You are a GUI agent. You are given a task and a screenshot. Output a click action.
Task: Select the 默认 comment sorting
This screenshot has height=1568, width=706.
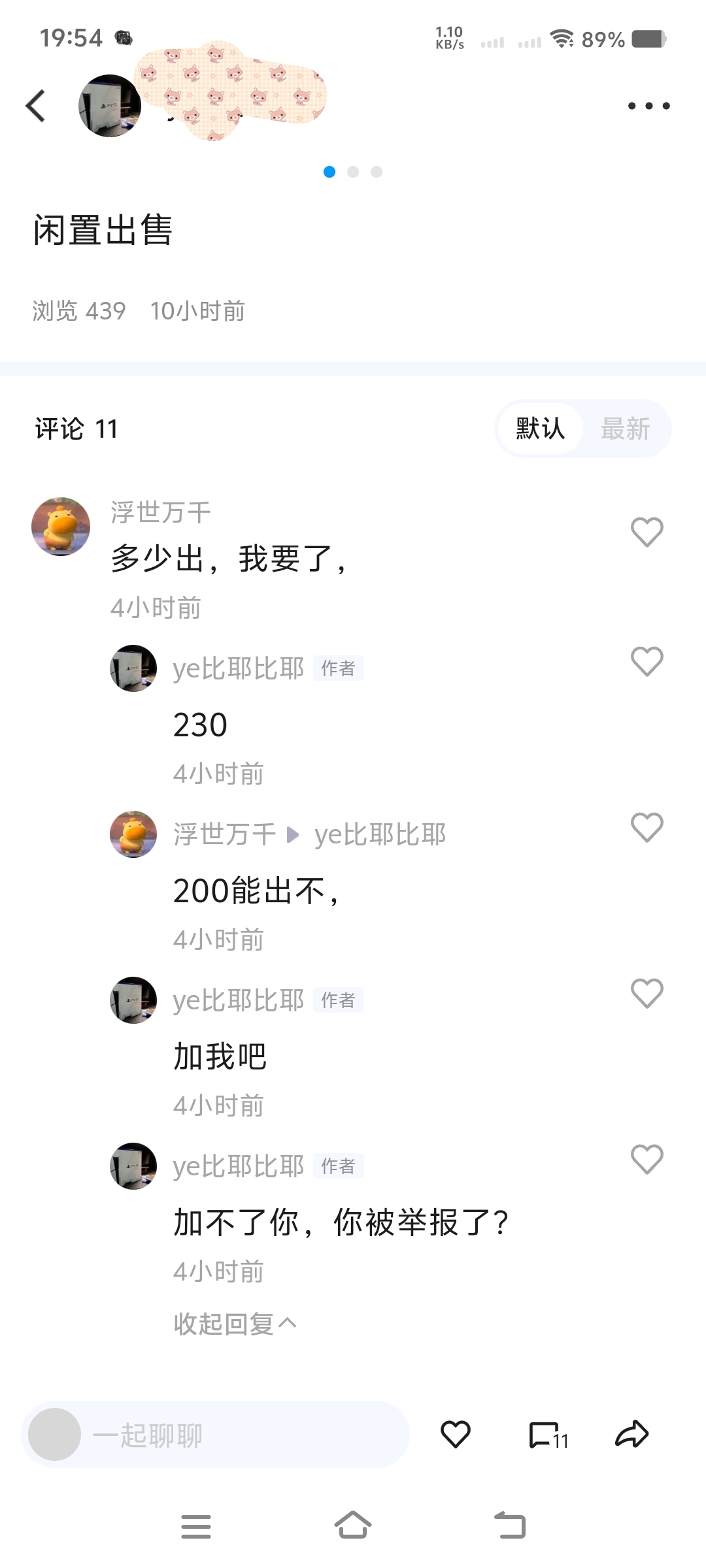[540, 429]
